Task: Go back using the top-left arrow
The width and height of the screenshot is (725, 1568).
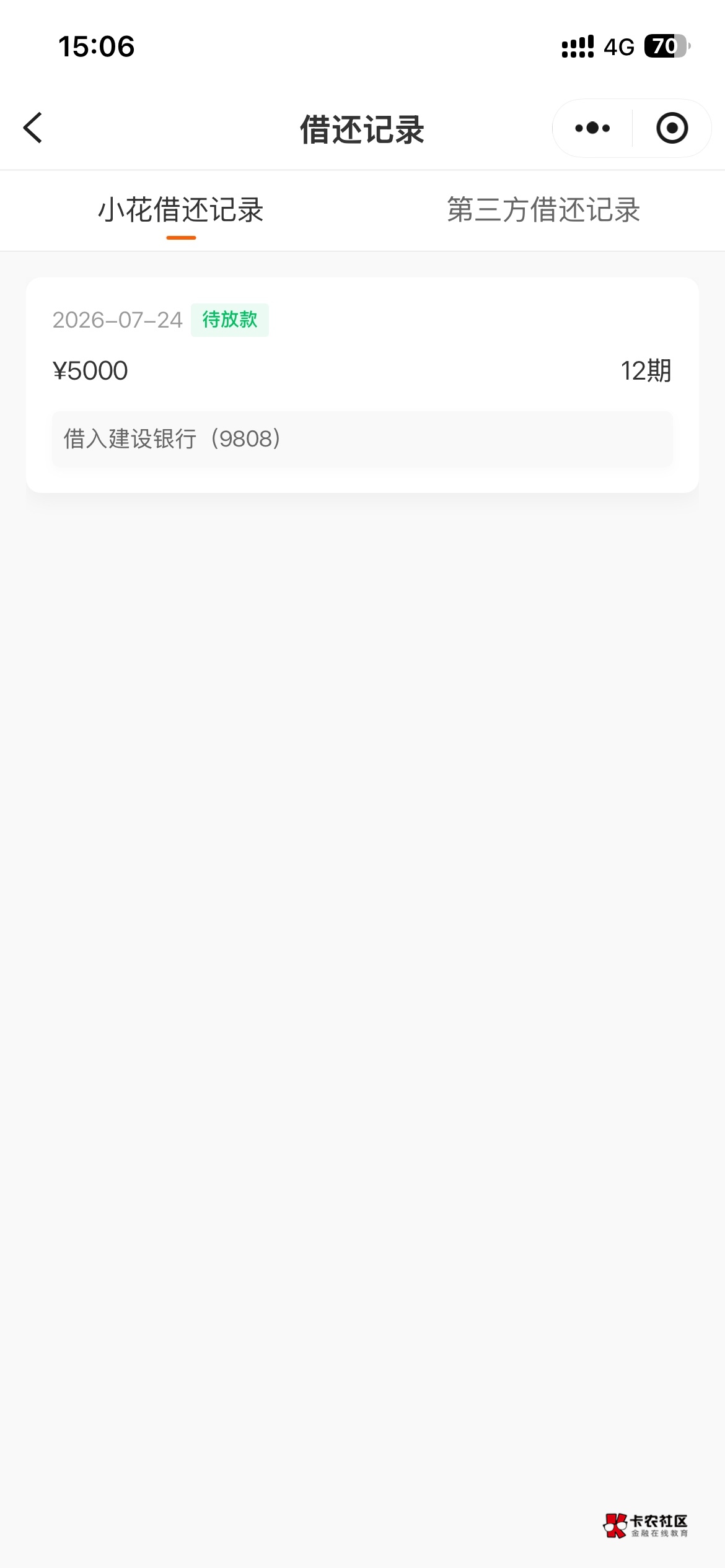Action: point(33,128)
